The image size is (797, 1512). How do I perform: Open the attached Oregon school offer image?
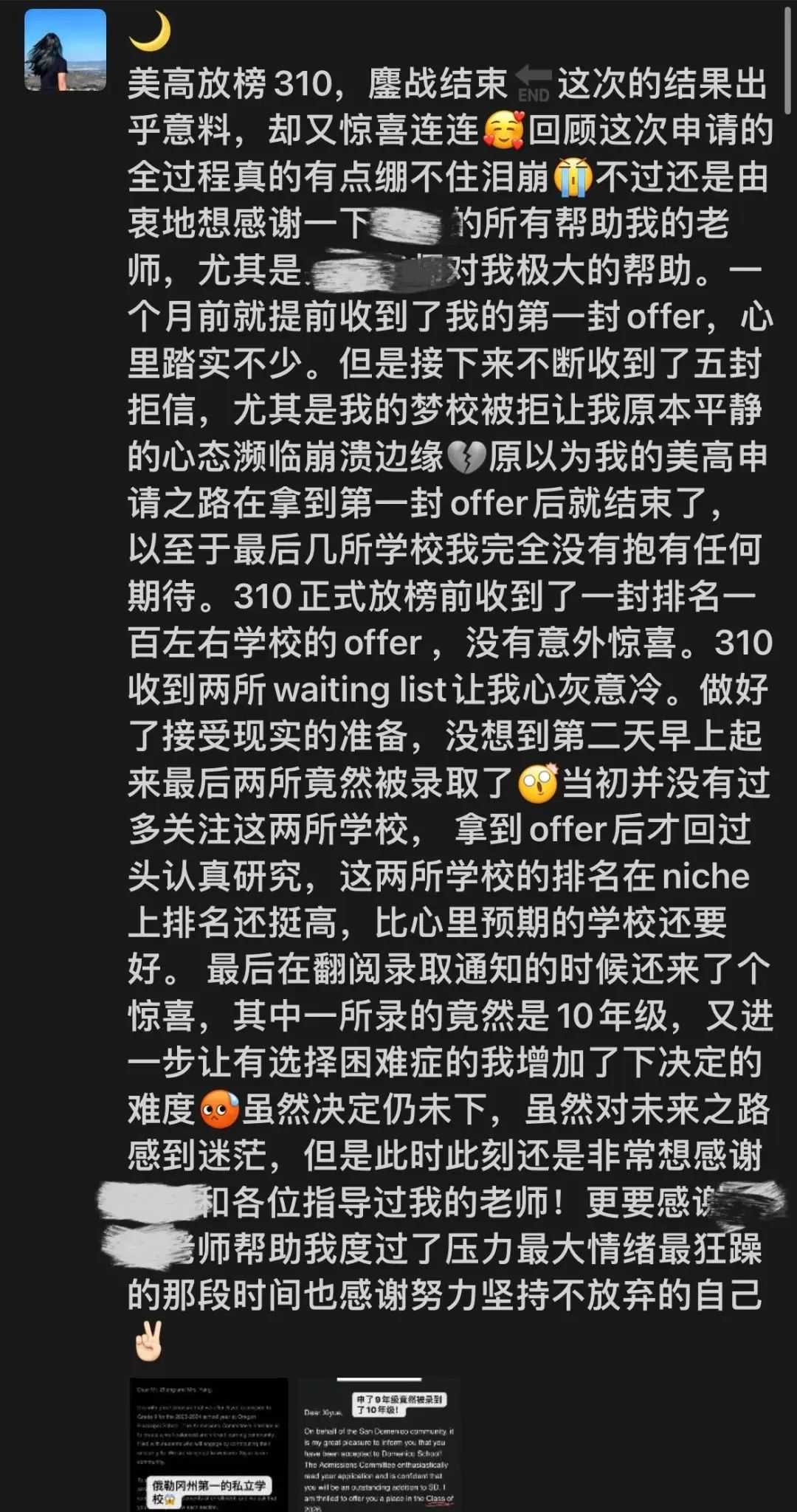(x=209, y=1444)
